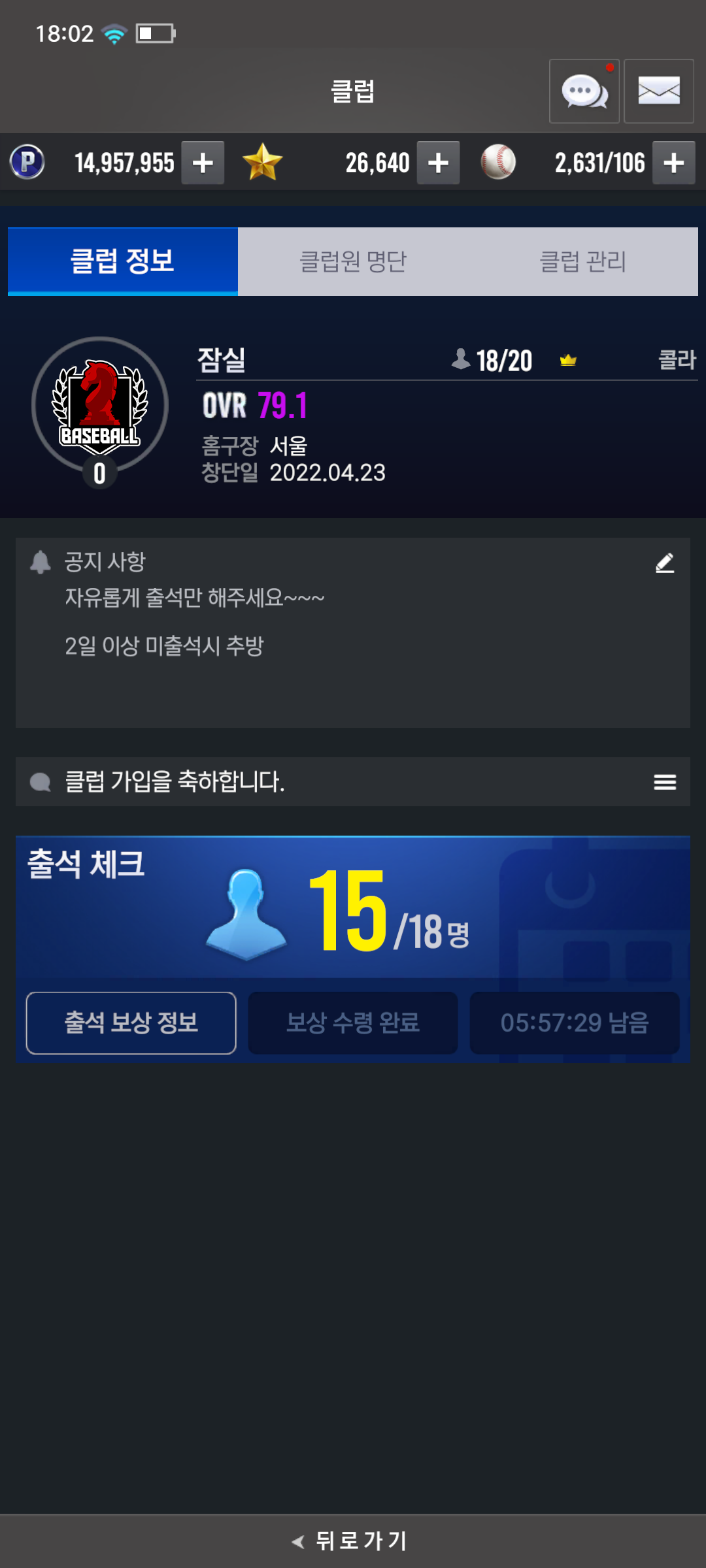Switch to the 클럽 관리 tab
706x1568 pixels.
tap(582, 262)
